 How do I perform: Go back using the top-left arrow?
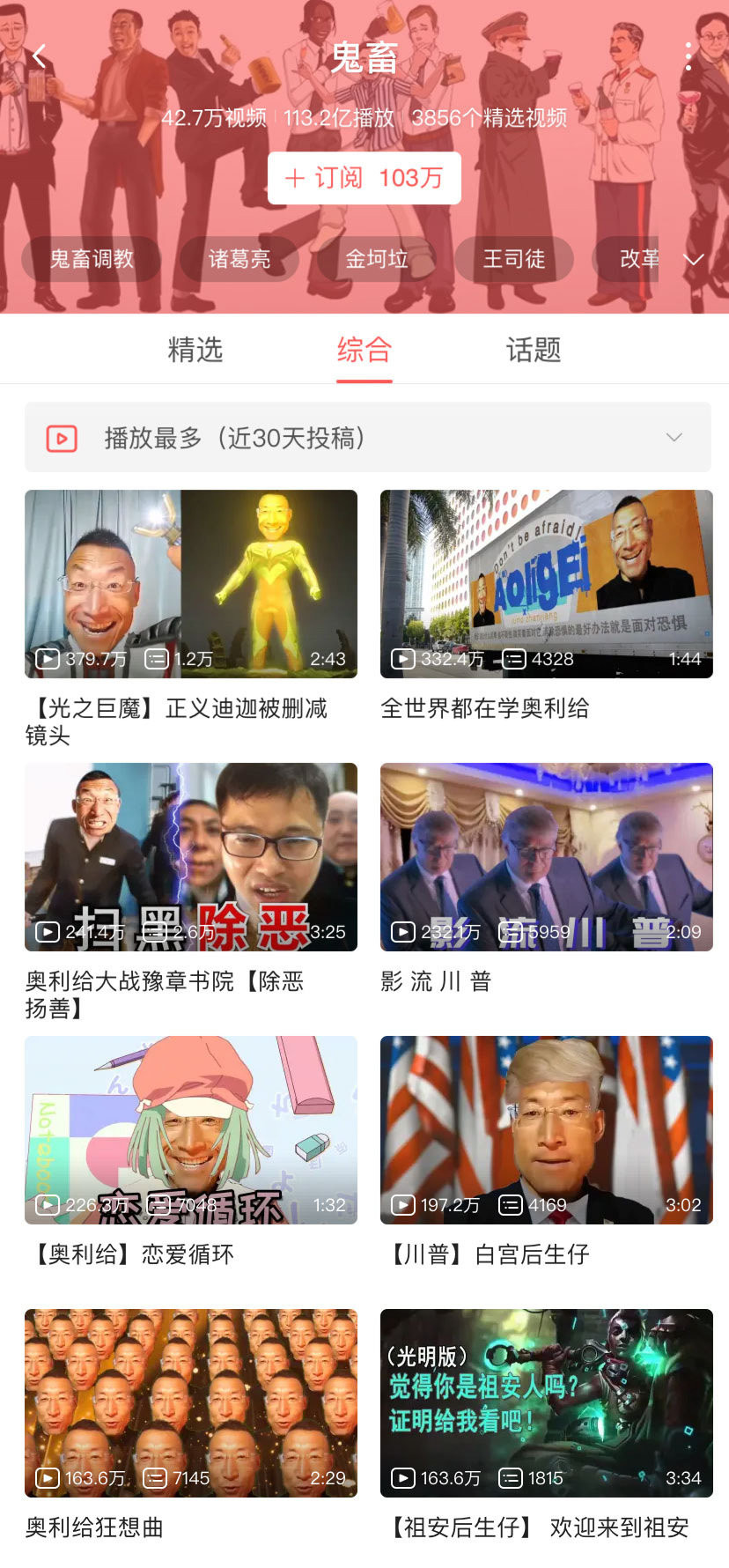click(39, 56)
